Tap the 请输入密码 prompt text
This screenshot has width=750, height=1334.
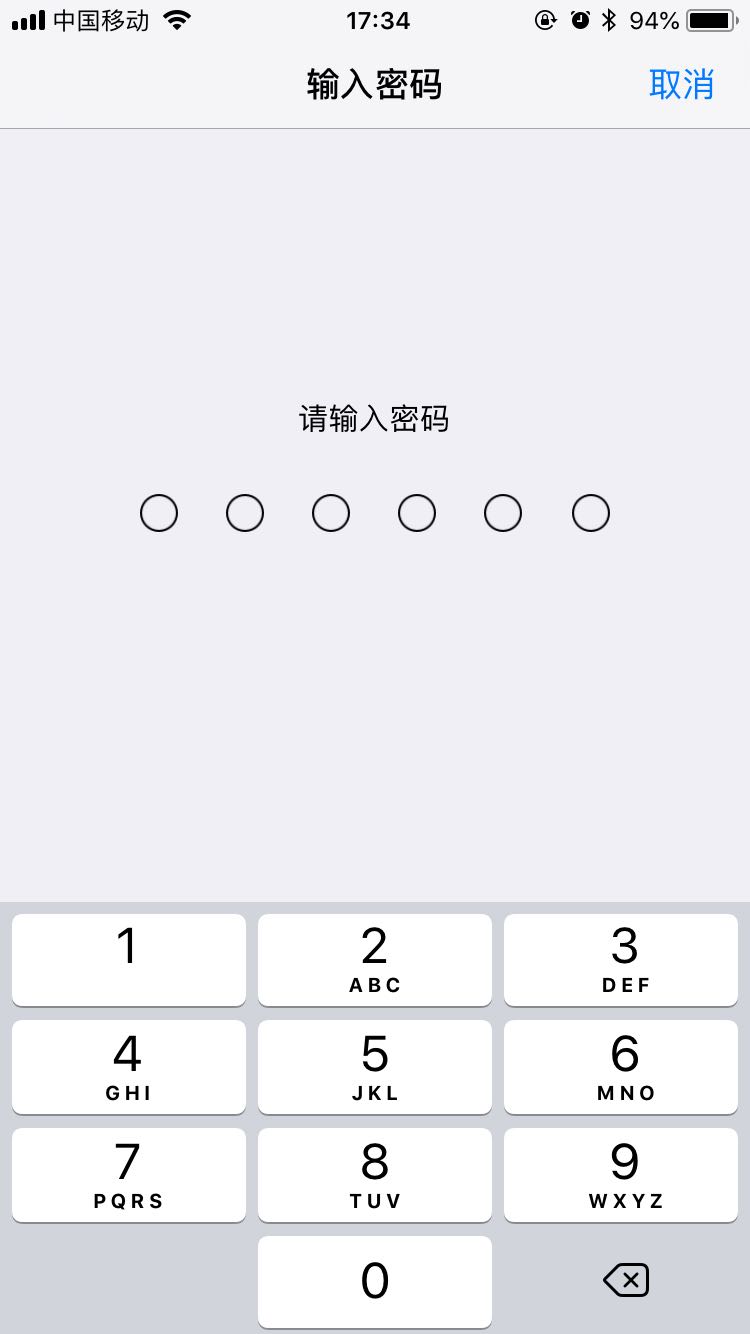375,420
